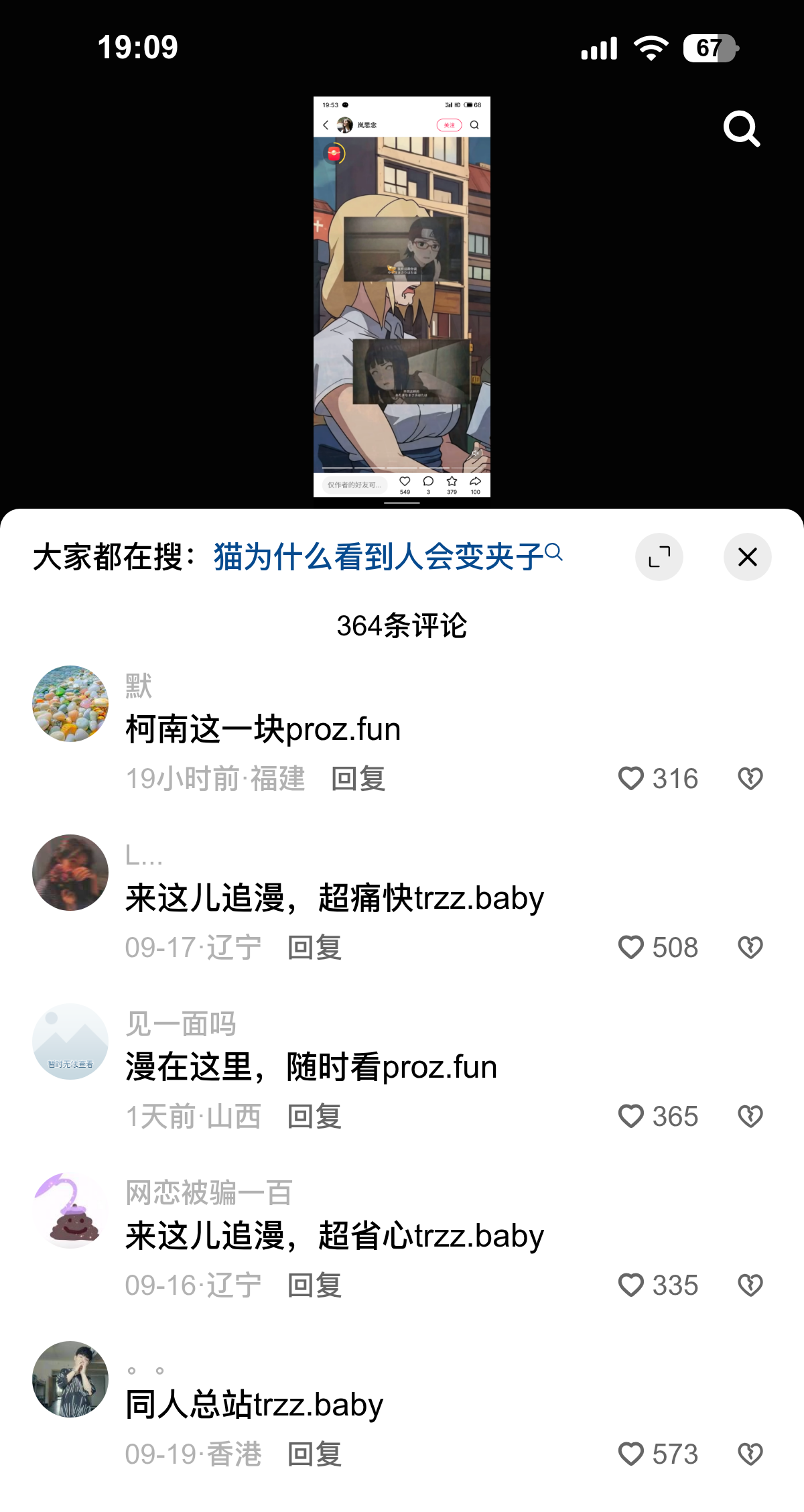Open the search magnifier icon
The width and height of the screenshot is (804, 1512).
741,129
